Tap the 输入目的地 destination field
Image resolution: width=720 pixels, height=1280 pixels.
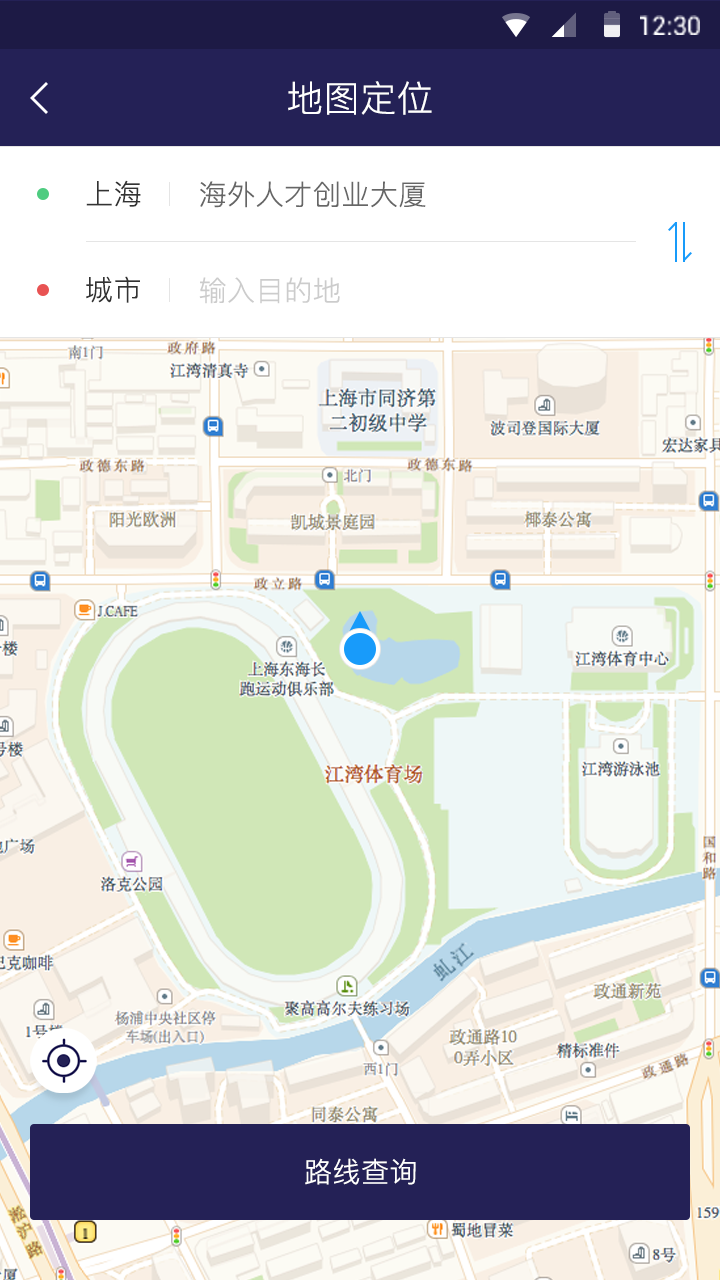coord(268,290)
